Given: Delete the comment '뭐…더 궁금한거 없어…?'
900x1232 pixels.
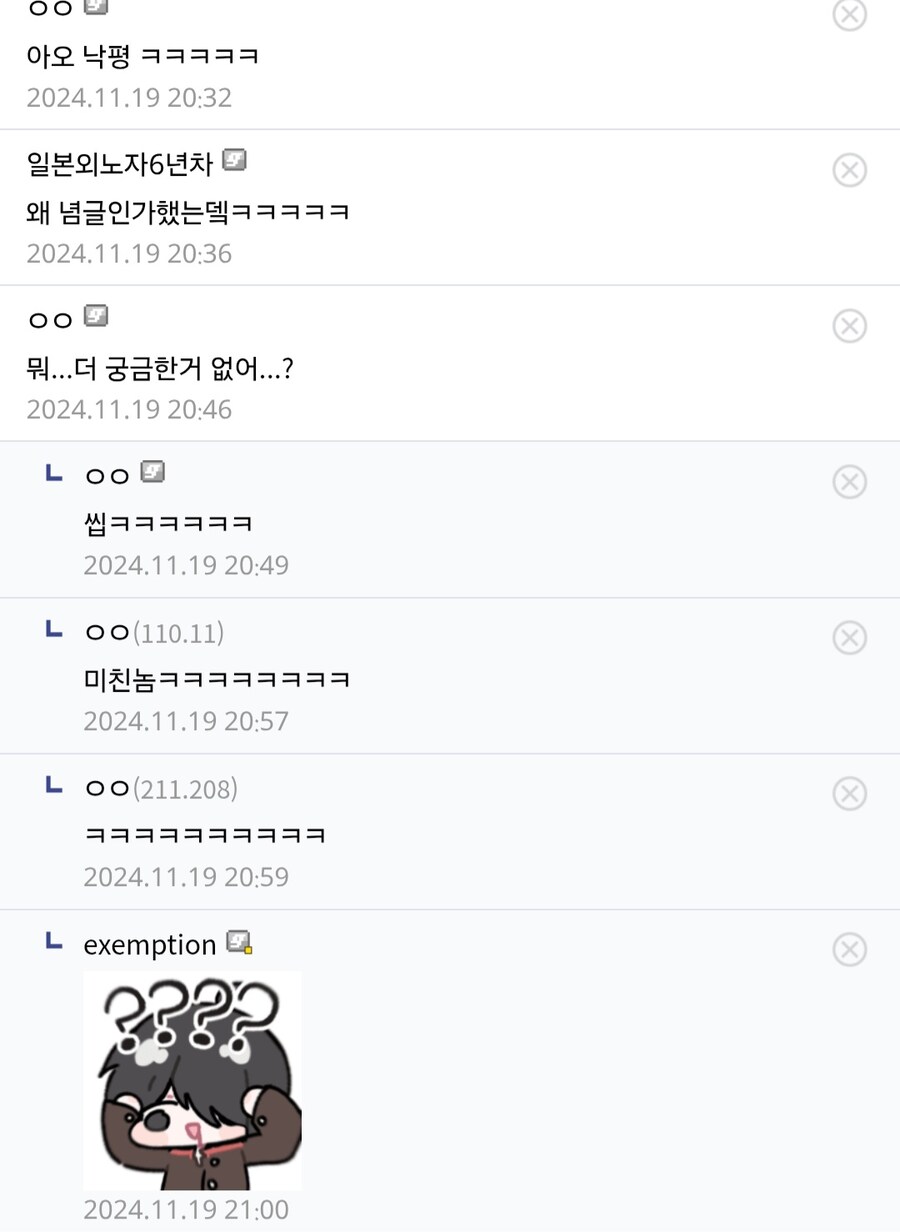Looking at the screenshot, I should (849, 326).
